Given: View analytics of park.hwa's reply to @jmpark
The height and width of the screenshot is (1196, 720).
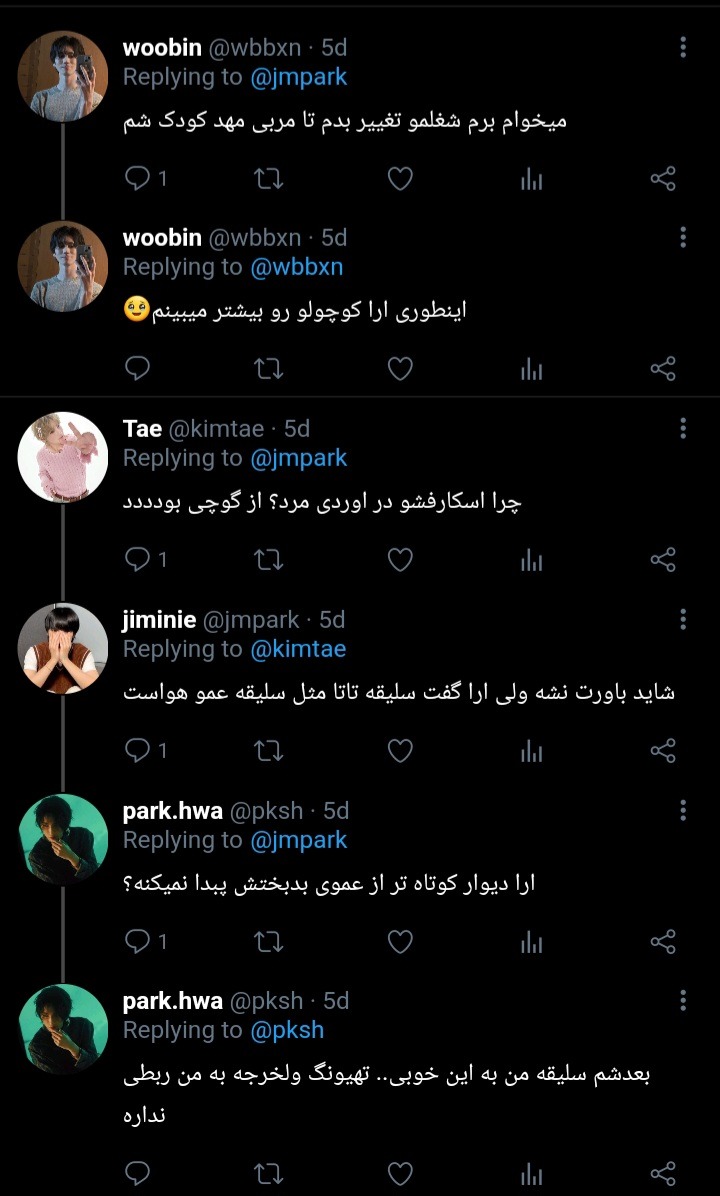Looking at the screenshot, I should 532,942.
